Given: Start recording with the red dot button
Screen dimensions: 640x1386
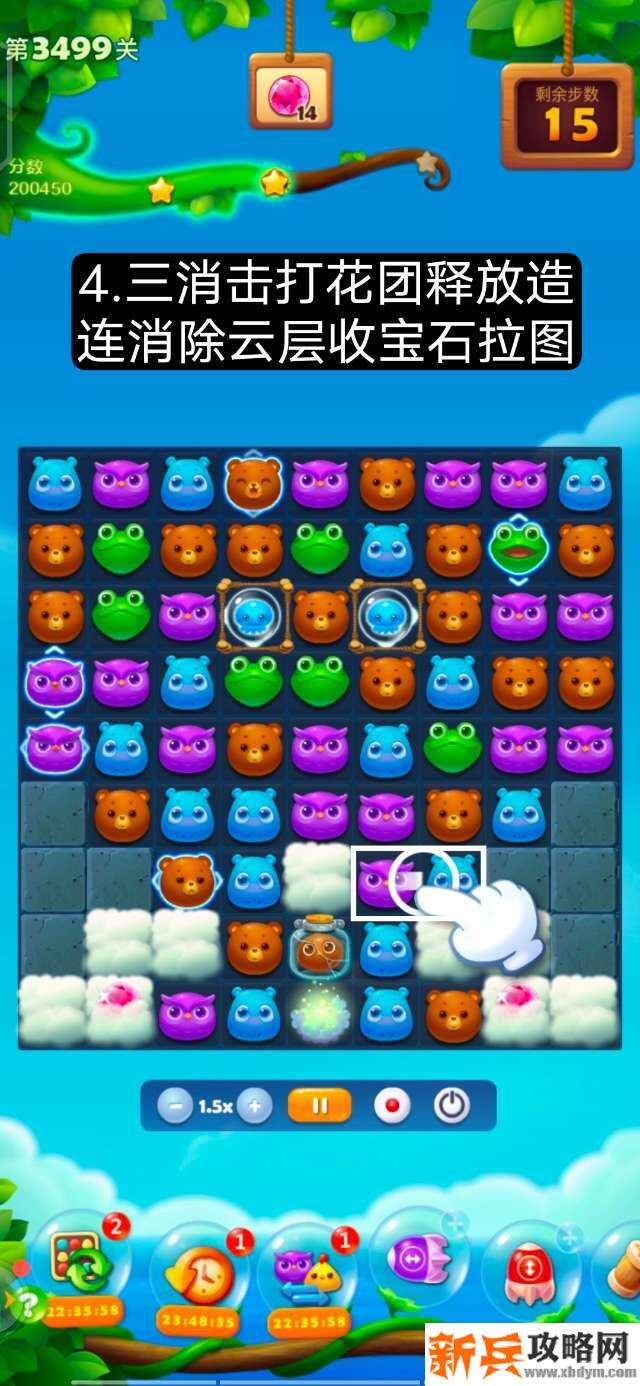Looking at the screenshot, I should click(x=391, y=1107).
